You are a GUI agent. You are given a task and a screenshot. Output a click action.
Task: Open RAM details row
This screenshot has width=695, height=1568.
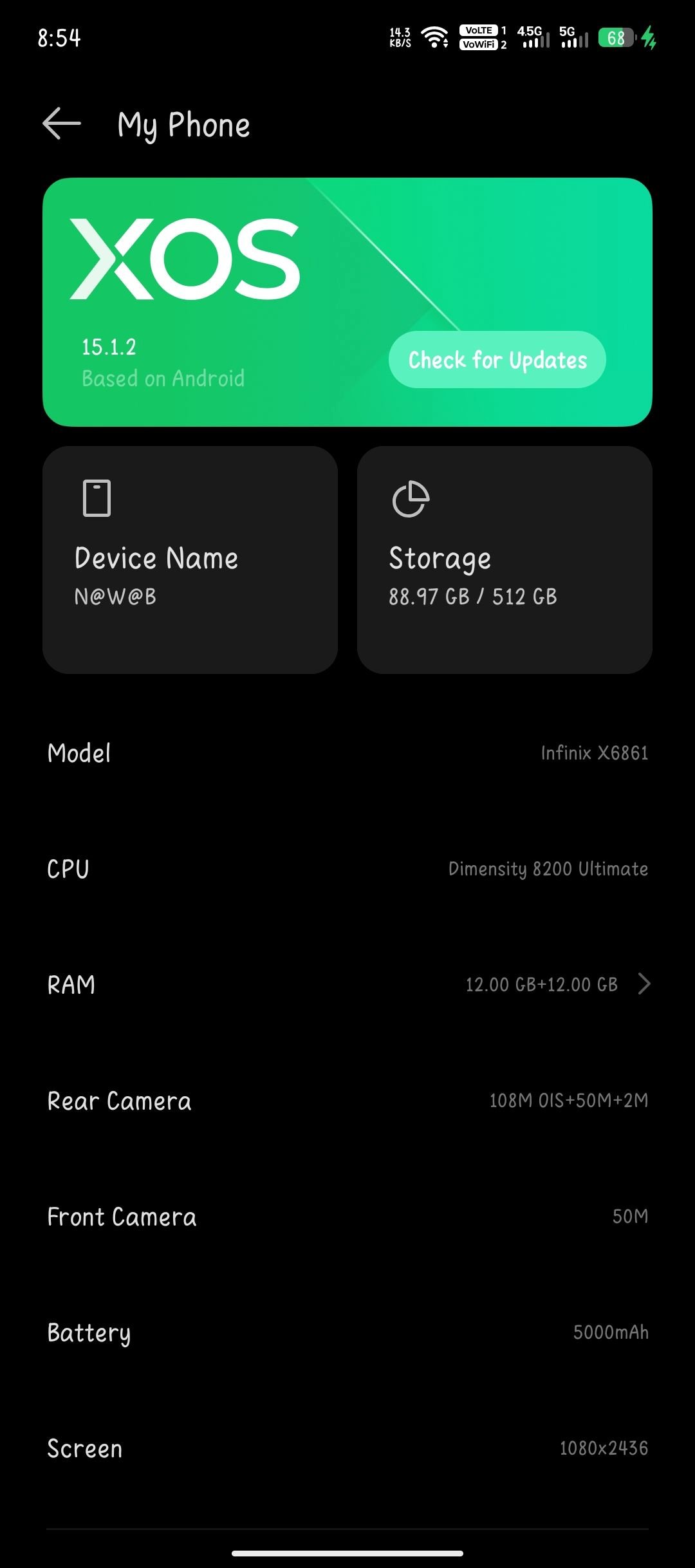coord(347,984)
